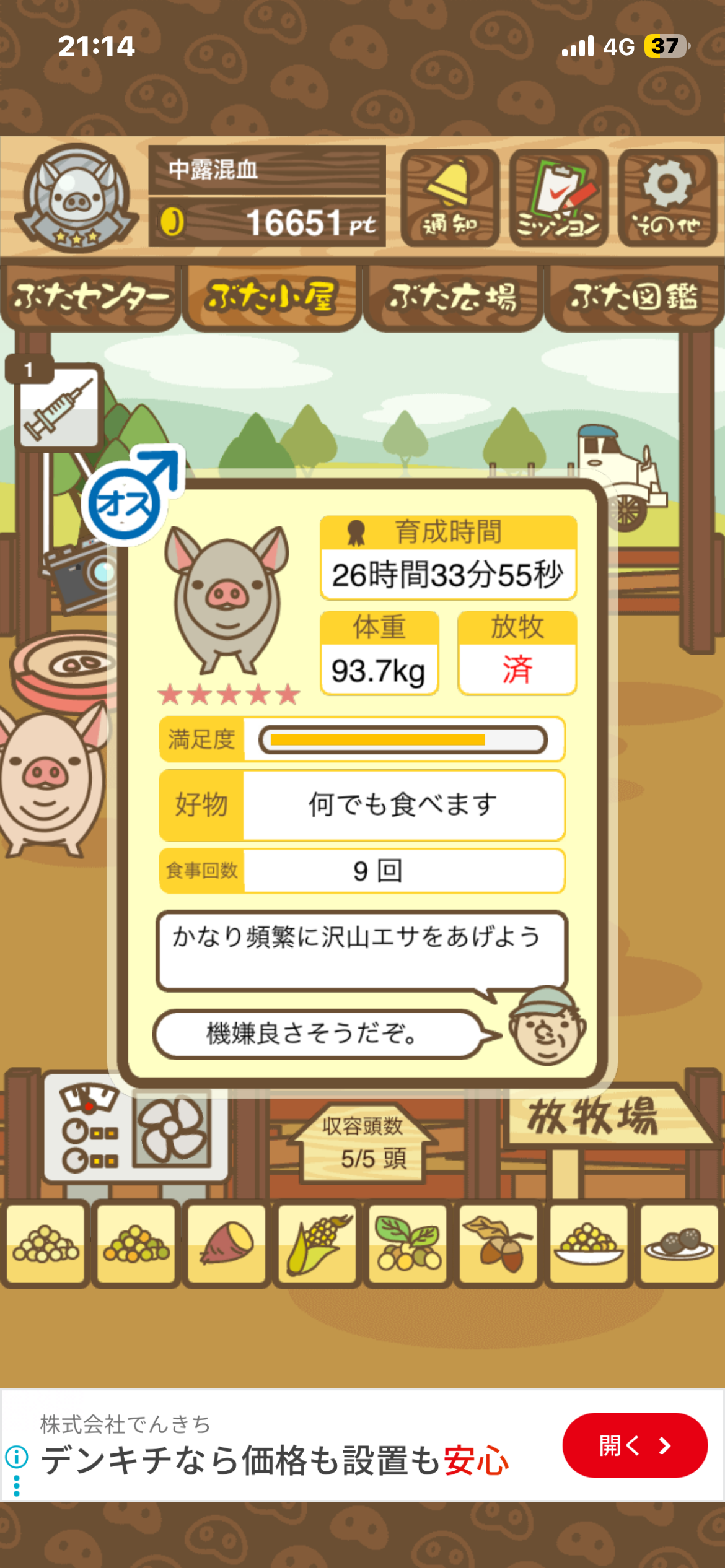Tap the 開く button on the ad
This screenshot has height=1568, width=725.
(x=635, y=1445)
